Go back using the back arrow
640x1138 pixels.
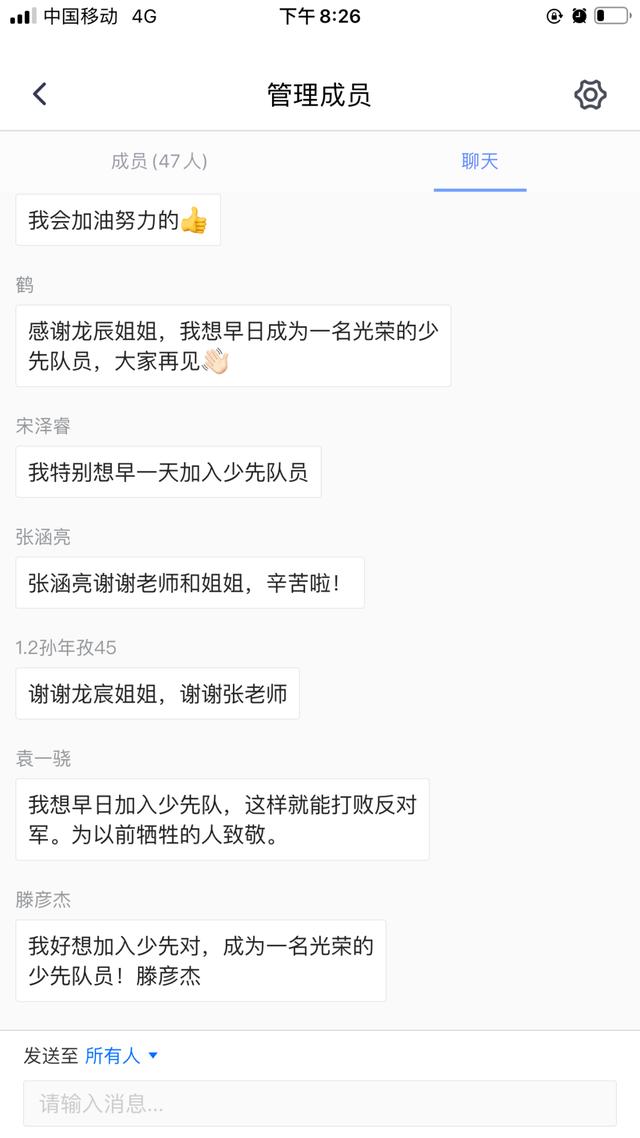[40, 94]
